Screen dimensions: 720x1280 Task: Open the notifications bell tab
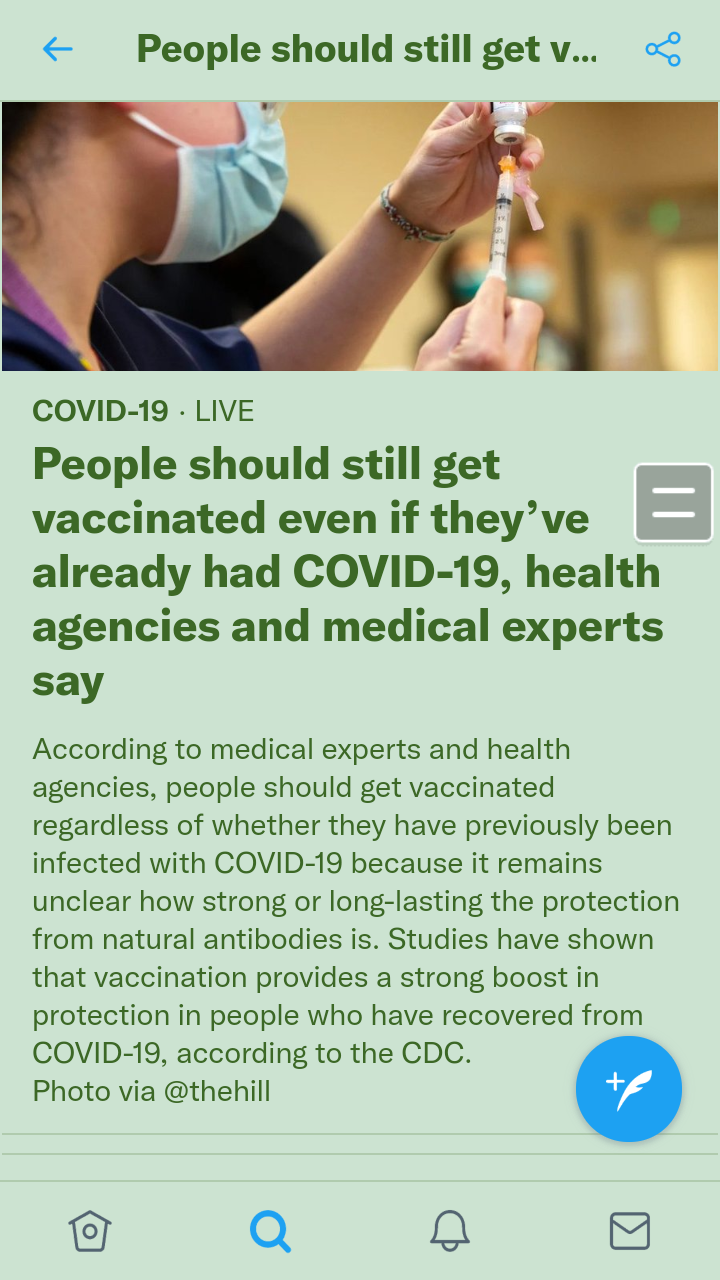coord(450,1231)
